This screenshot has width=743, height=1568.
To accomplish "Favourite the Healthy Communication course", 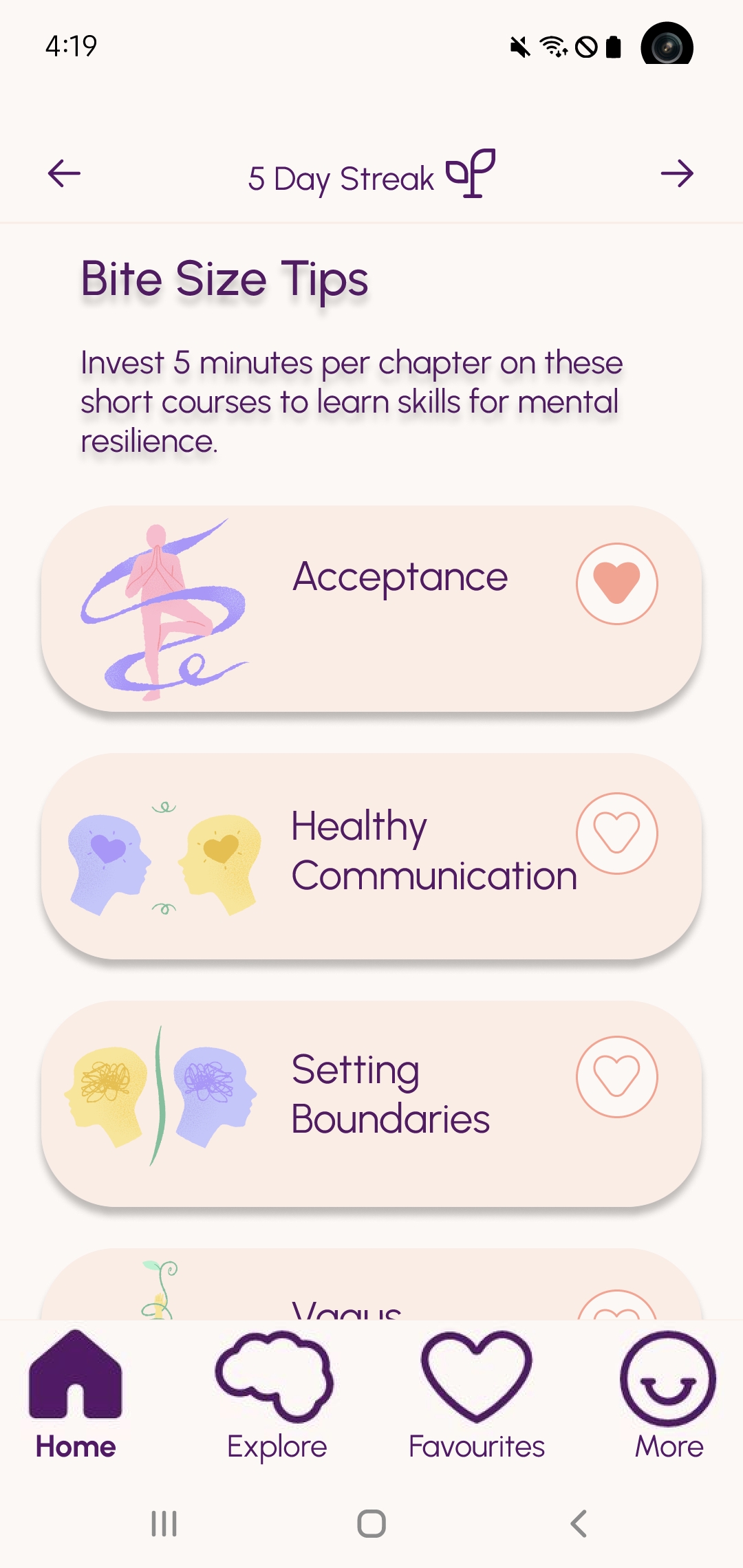I will tap(616, 834).
